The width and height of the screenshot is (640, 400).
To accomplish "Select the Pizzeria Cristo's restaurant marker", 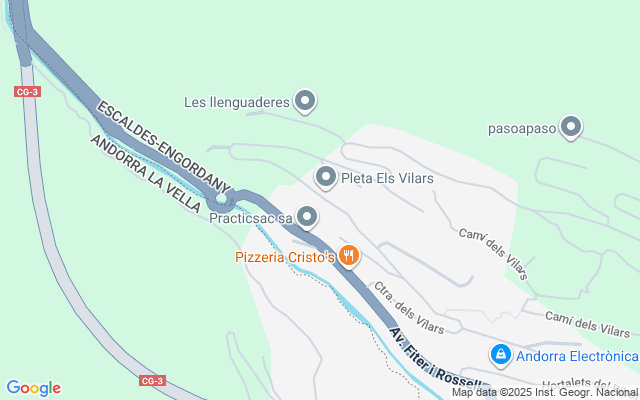I will (348, 256).
